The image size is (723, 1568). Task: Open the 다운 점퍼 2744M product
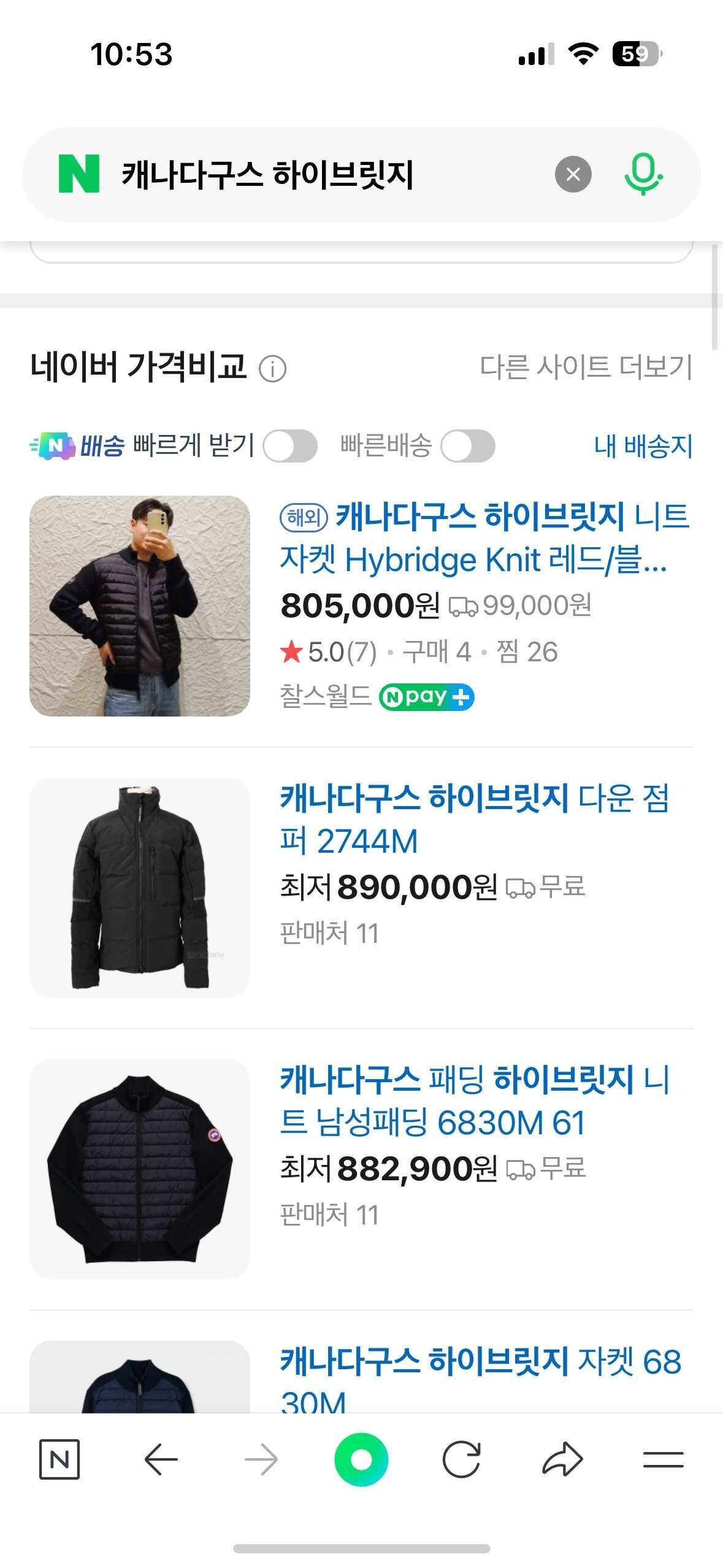[x=473, y=819]
